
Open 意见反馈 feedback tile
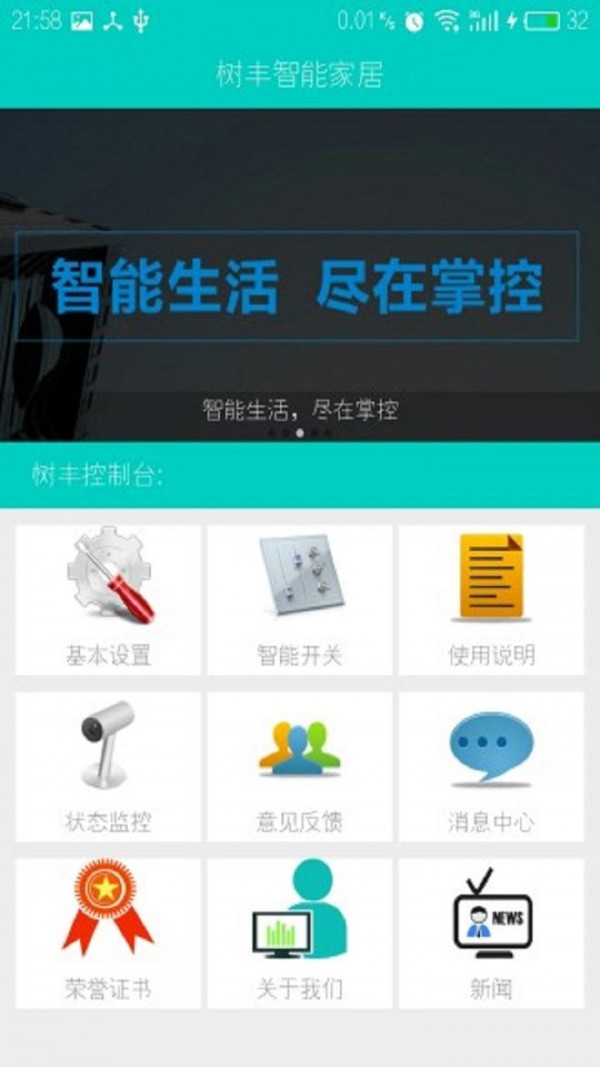pyautogui.click(x=300, y=767)
